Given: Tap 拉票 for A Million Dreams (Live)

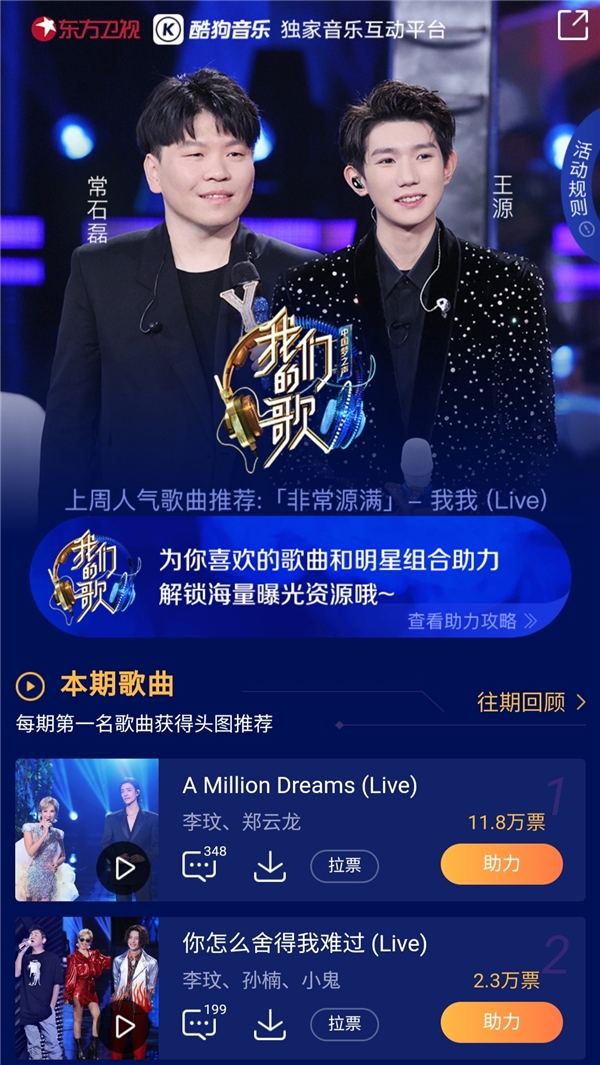Looking at the screenshot, I should click(345, 866).
